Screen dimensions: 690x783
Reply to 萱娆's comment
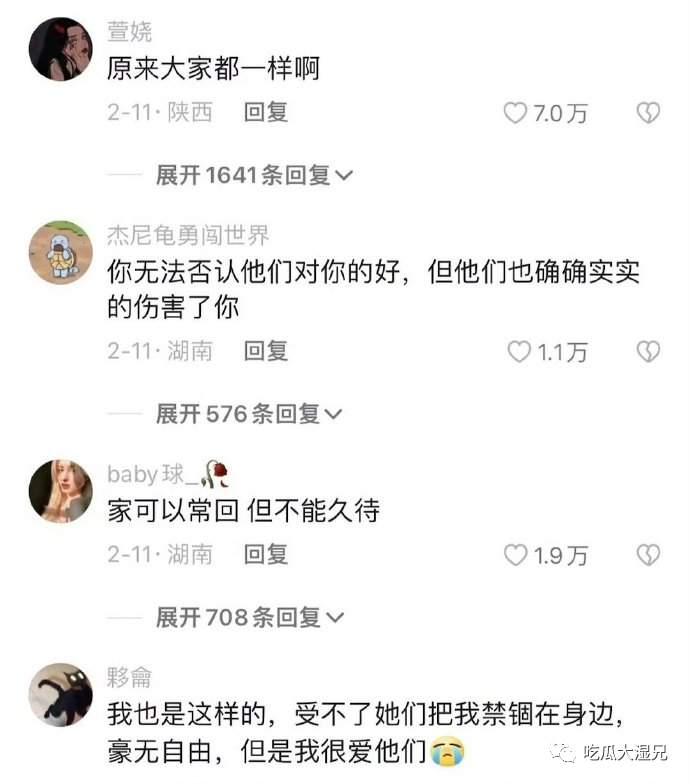266,112
